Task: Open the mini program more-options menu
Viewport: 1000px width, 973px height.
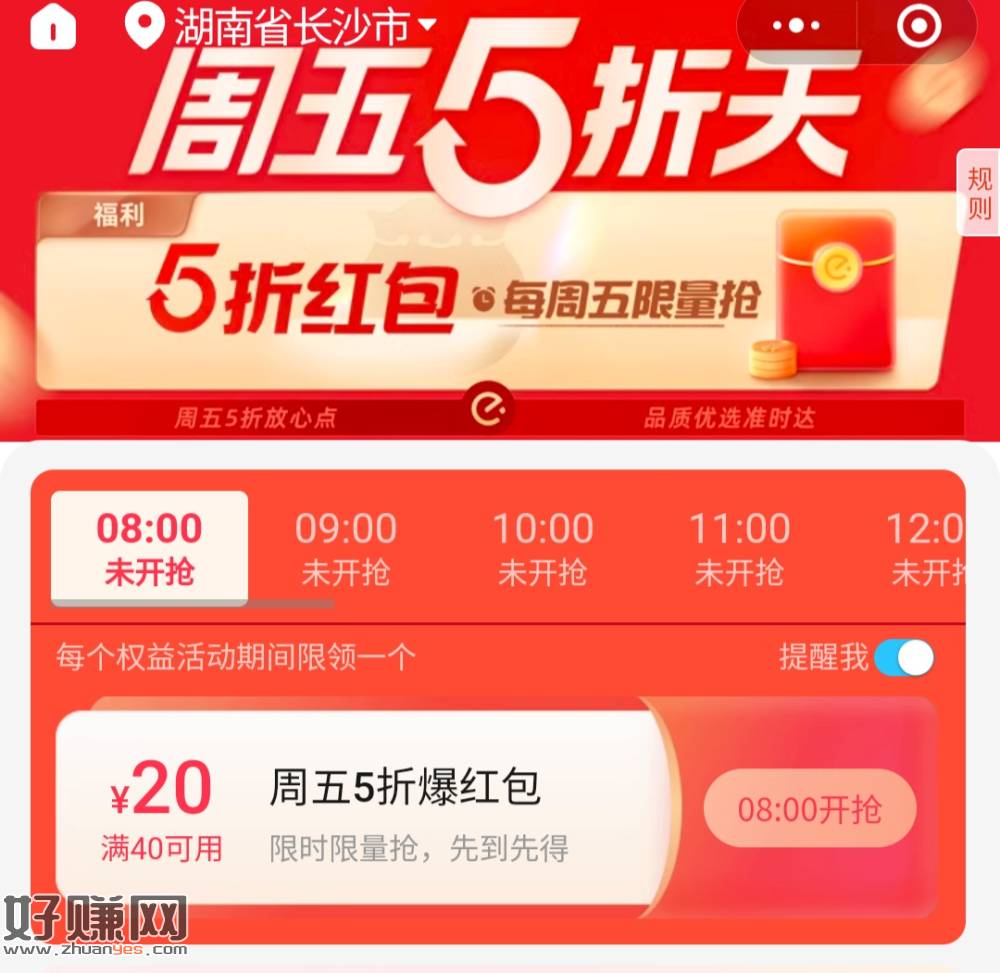Action: pyautogui.click(x=796, y=26)
